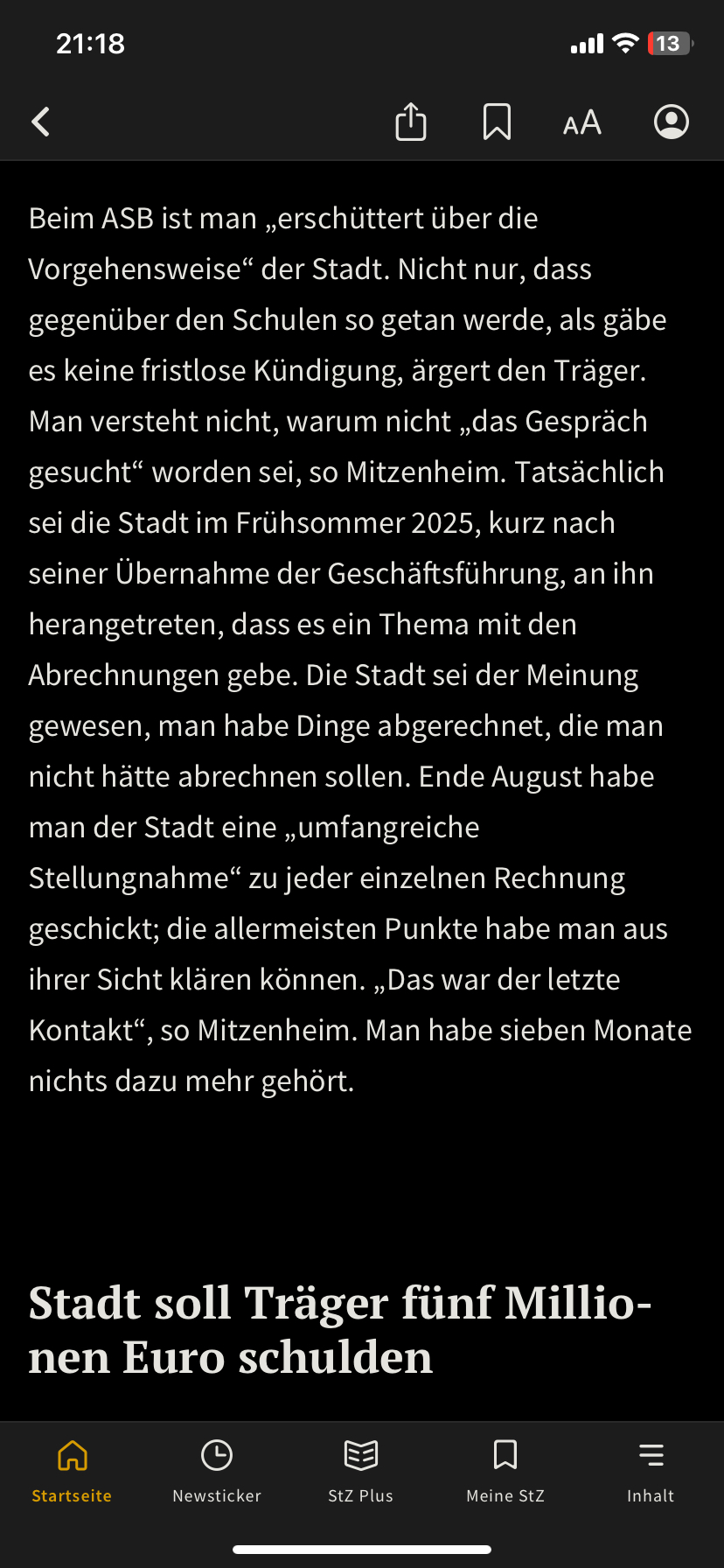Share this article
Image resolution: width=724 pixels, height=1568 pixels.
(410, 122)
